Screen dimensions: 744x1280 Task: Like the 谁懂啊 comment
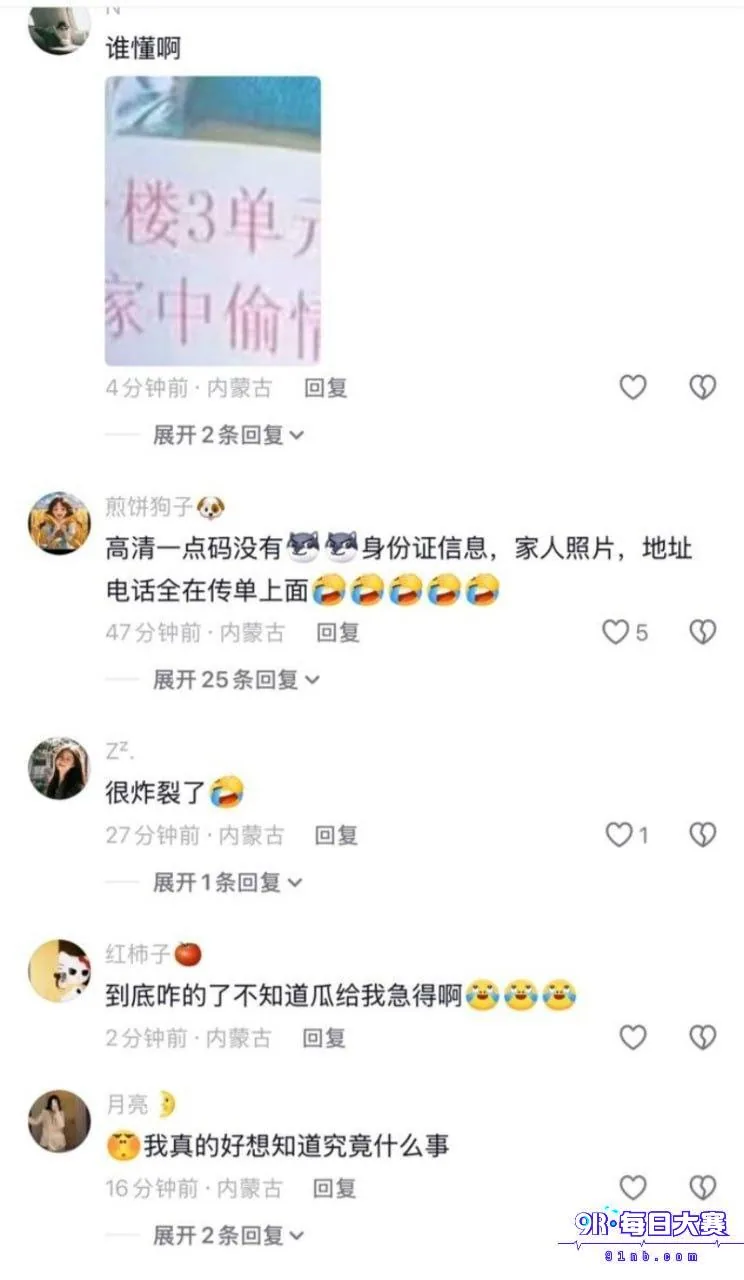click(633, 388)
